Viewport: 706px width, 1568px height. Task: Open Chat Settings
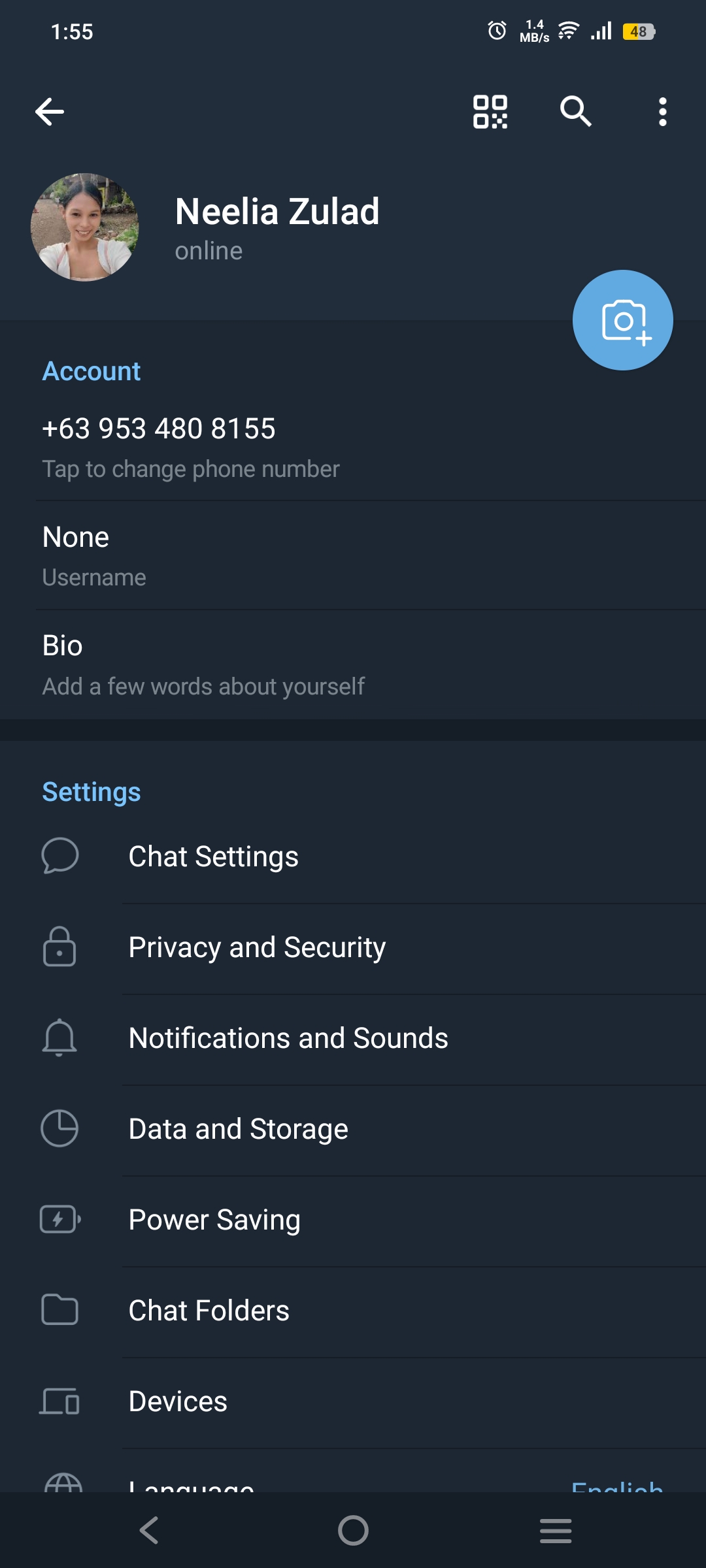pos(353,857)
